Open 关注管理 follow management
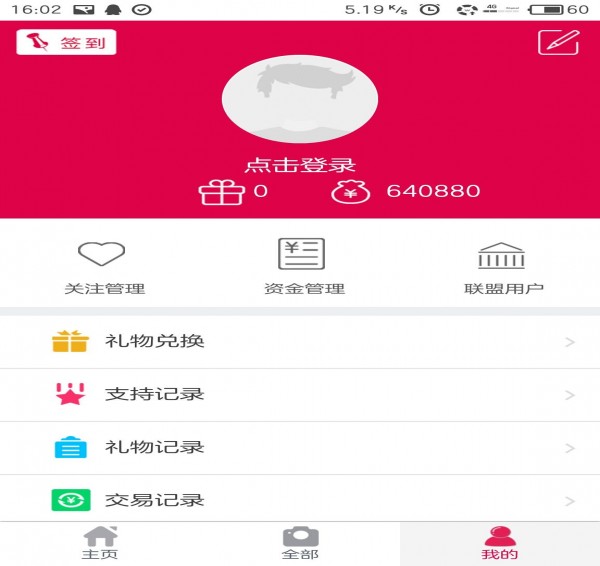Image resolution: width=600 pixels, height=566 pixels. 104,266
